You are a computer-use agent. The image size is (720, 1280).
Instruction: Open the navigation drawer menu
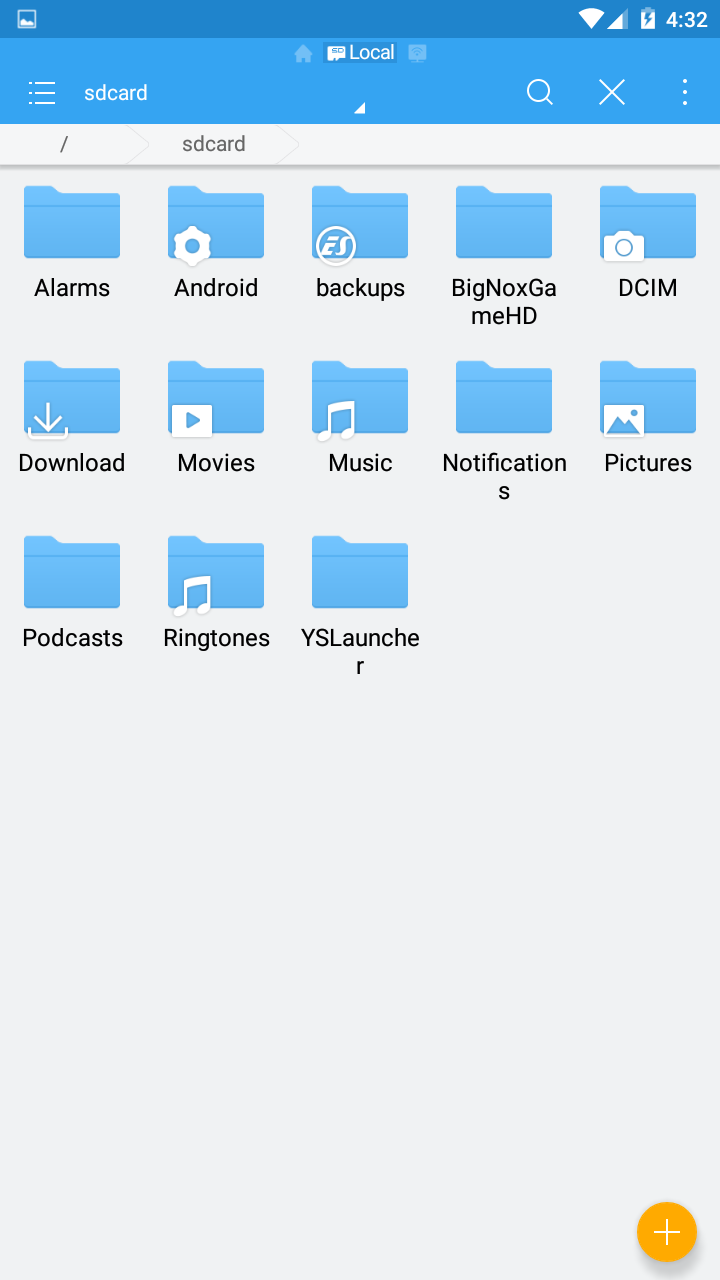[x=42, y=93]
